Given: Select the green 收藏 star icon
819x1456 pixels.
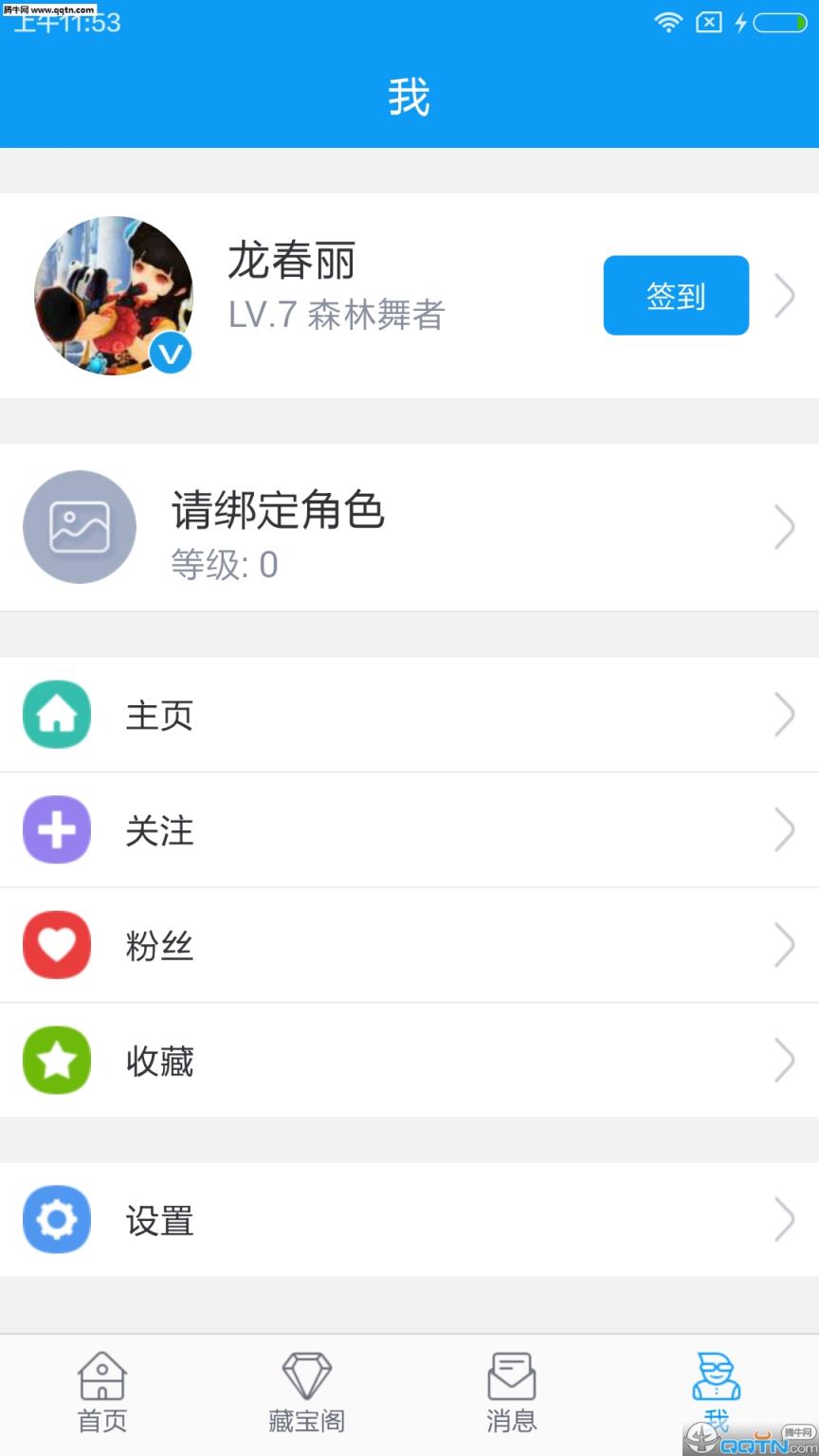Looking at the screenshot, I should tap(56, 1060).
